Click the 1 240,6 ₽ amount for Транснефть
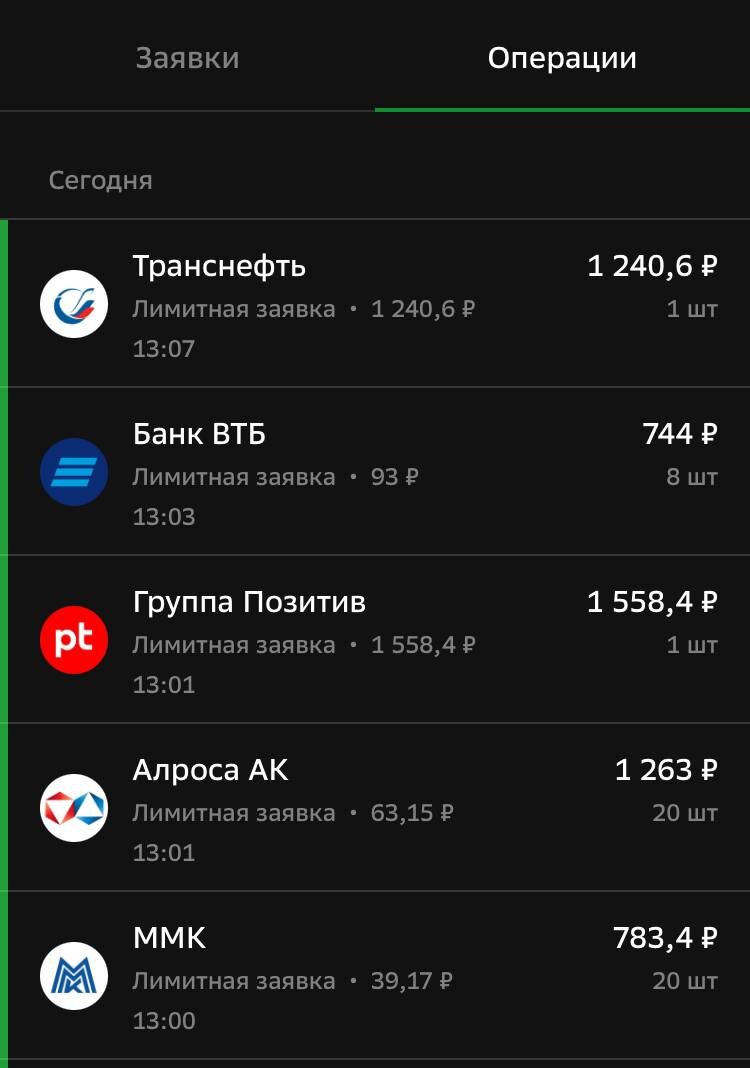Screen dimensions: 750x1068 648,265
